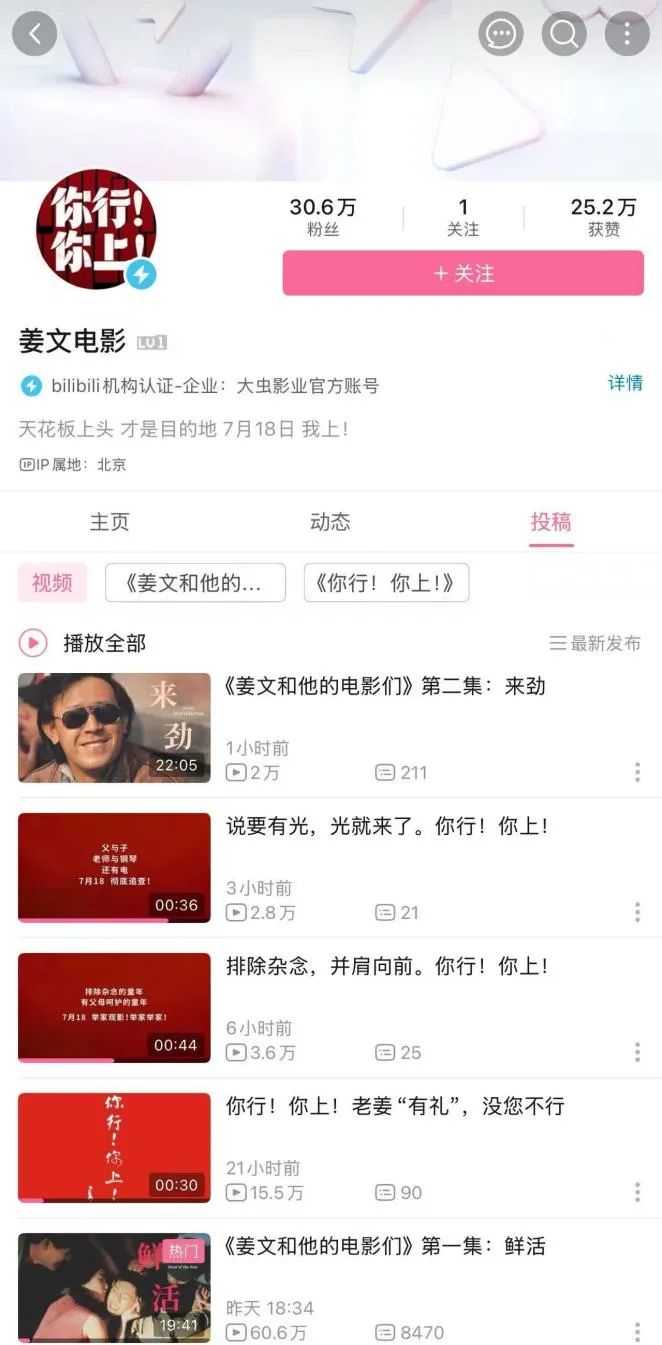The height and width of the screenshot is (1345, 662).
Task: Watch 排除杂念，并肩向前 video
Action: point(386,967)
